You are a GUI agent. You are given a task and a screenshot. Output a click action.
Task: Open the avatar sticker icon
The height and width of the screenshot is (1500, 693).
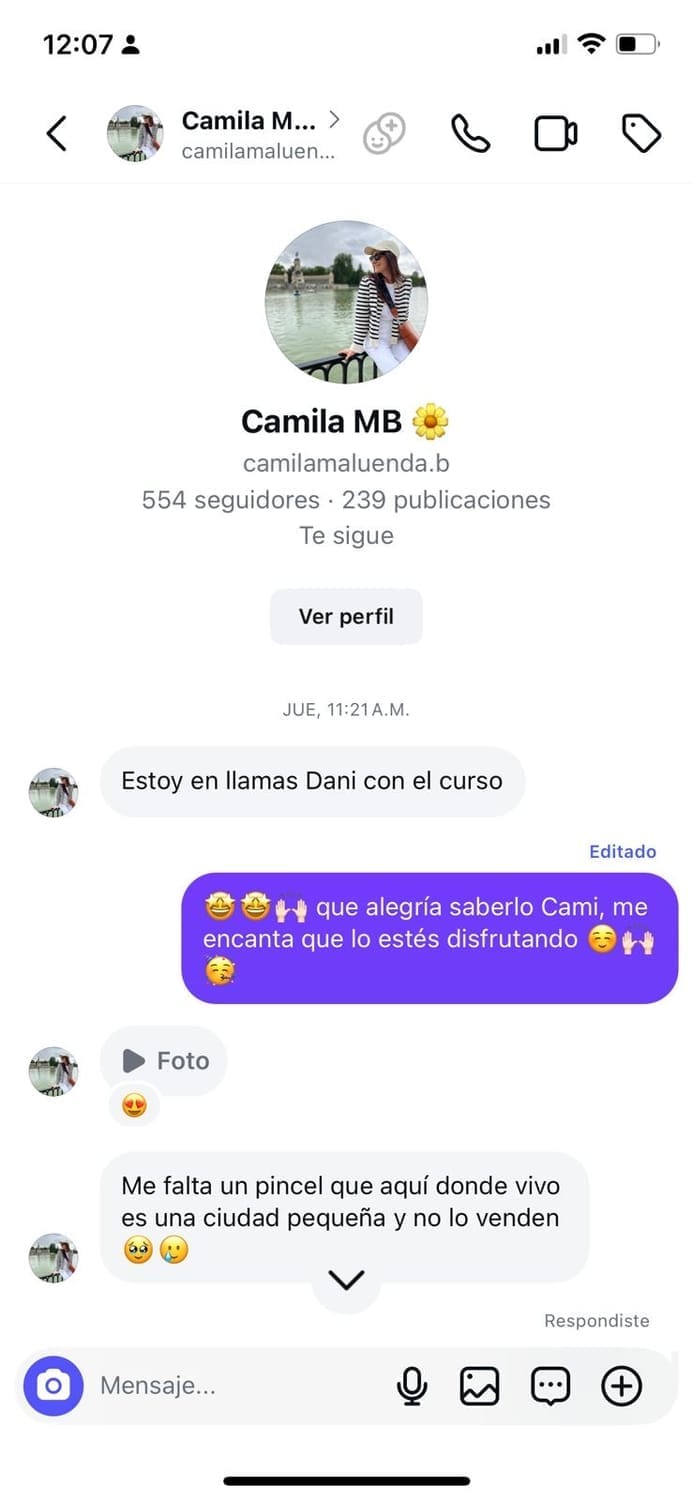(x=385, y=133)
